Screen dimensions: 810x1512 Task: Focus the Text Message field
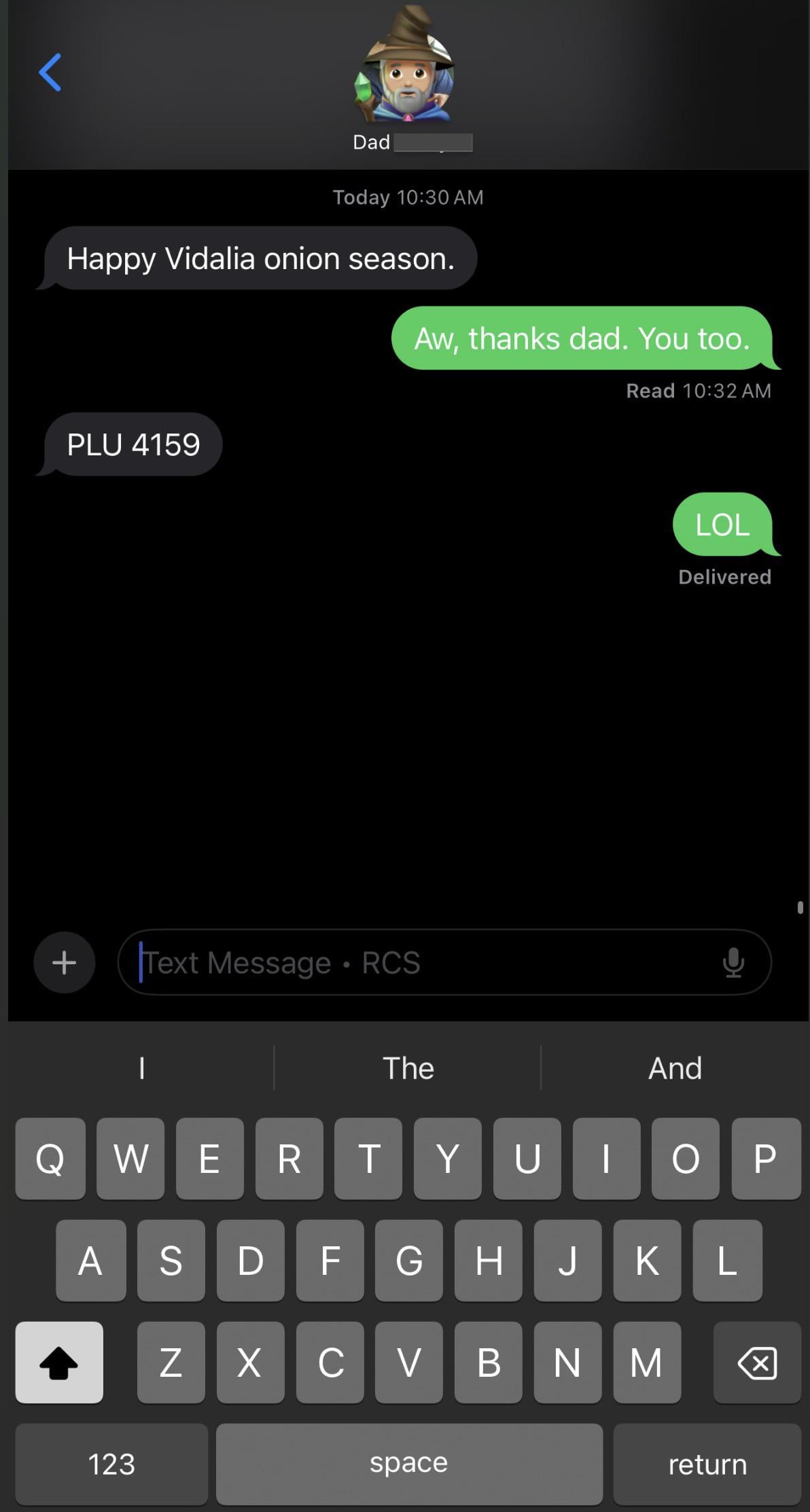click(421, 962)
